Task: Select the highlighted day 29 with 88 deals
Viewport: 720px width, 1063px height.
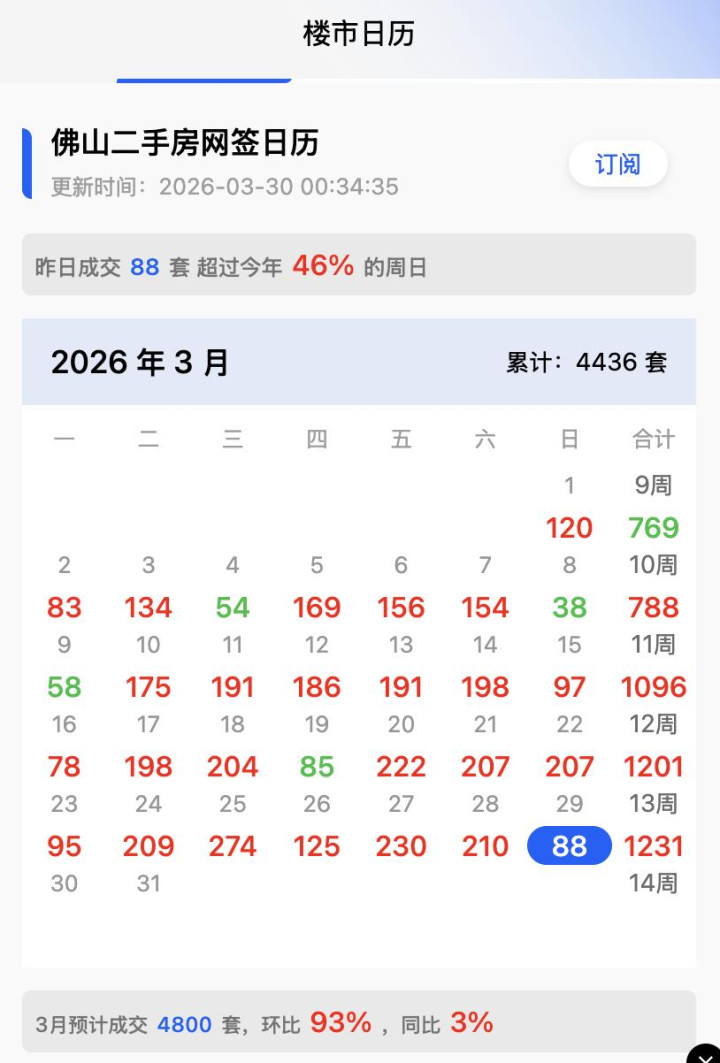Action: pos(569,846)
